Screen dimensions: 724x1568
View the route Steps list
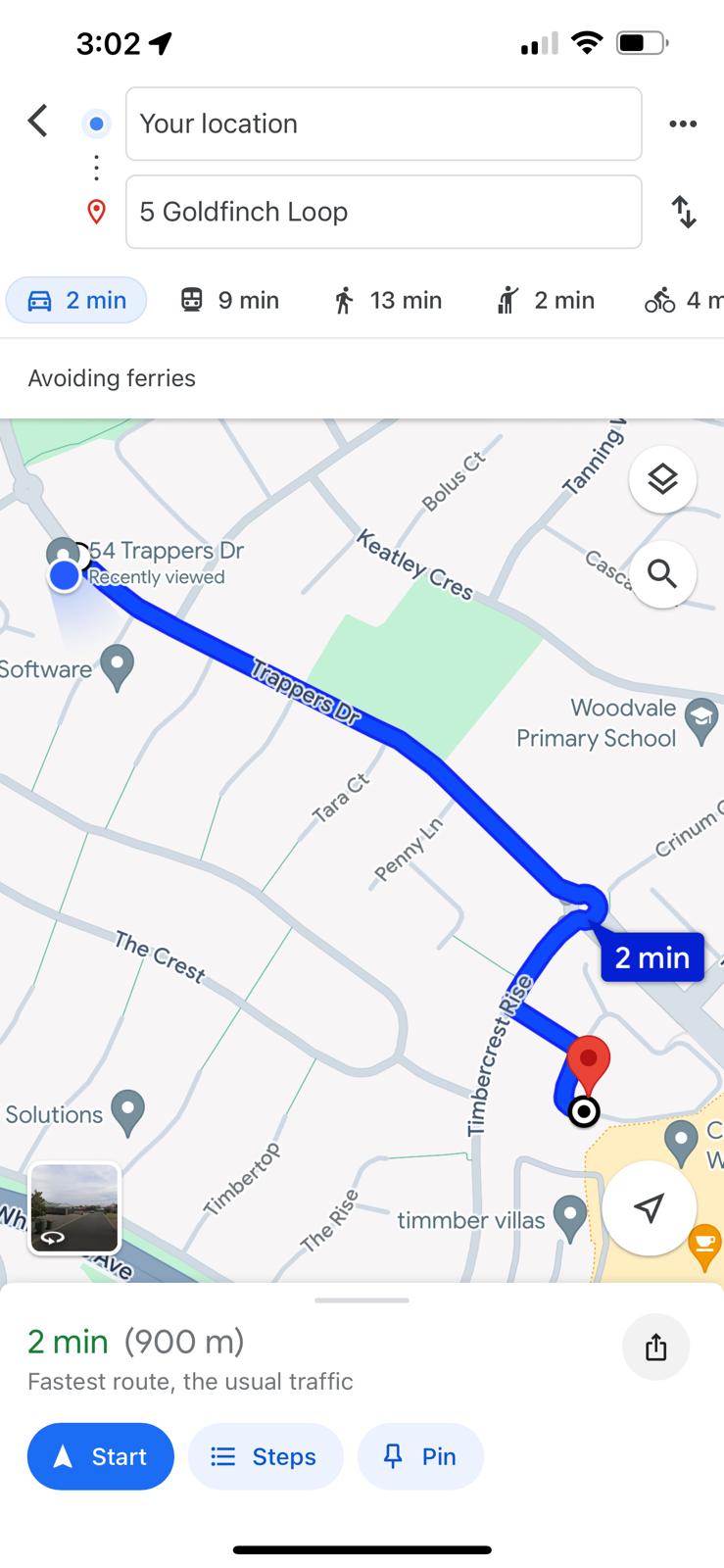coord(265,1456)
